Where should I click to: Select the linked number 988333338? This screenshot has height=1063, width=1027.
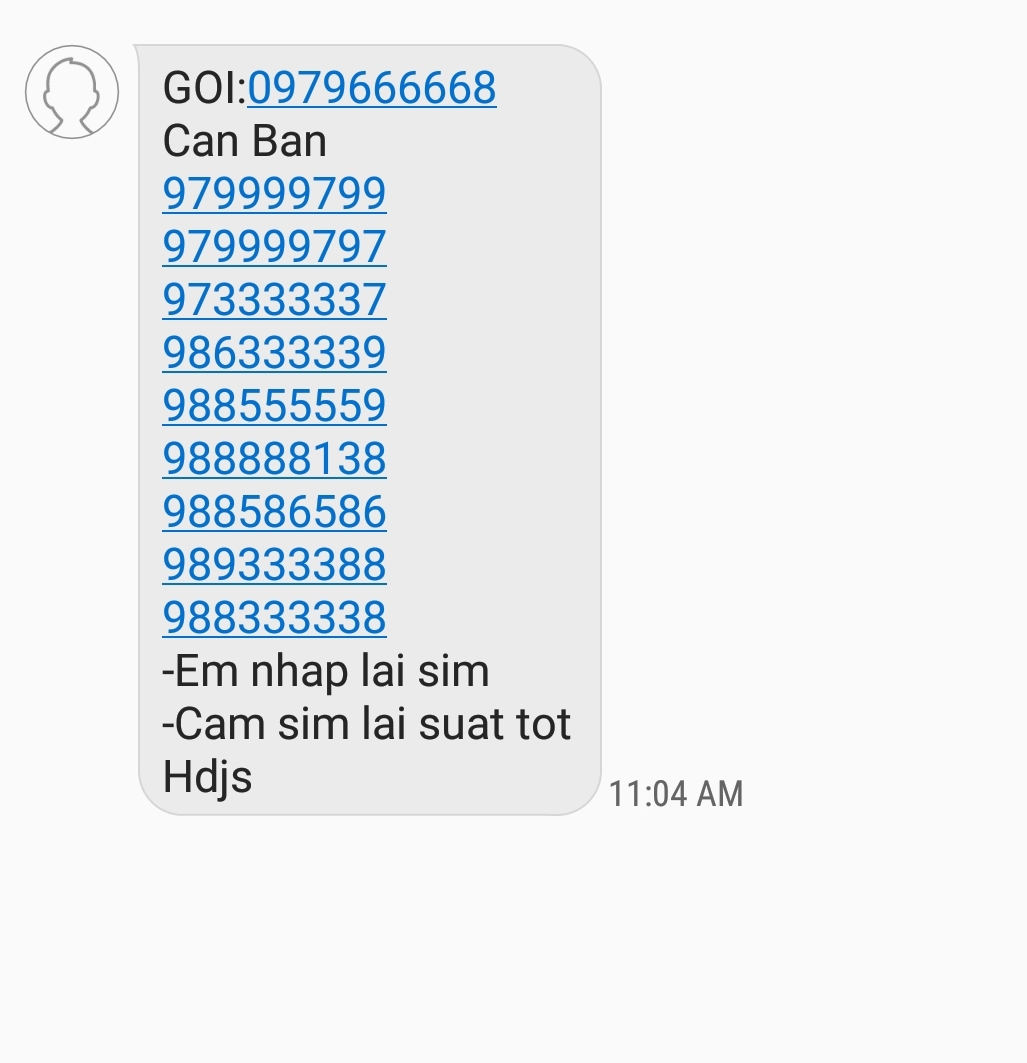click(274, 617)
